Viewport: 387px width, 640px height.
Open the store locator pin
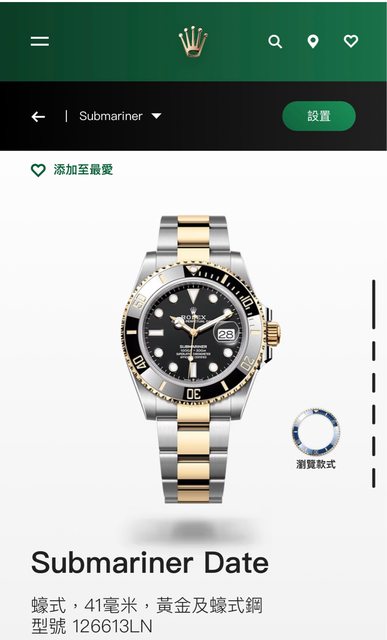(313, 42)
